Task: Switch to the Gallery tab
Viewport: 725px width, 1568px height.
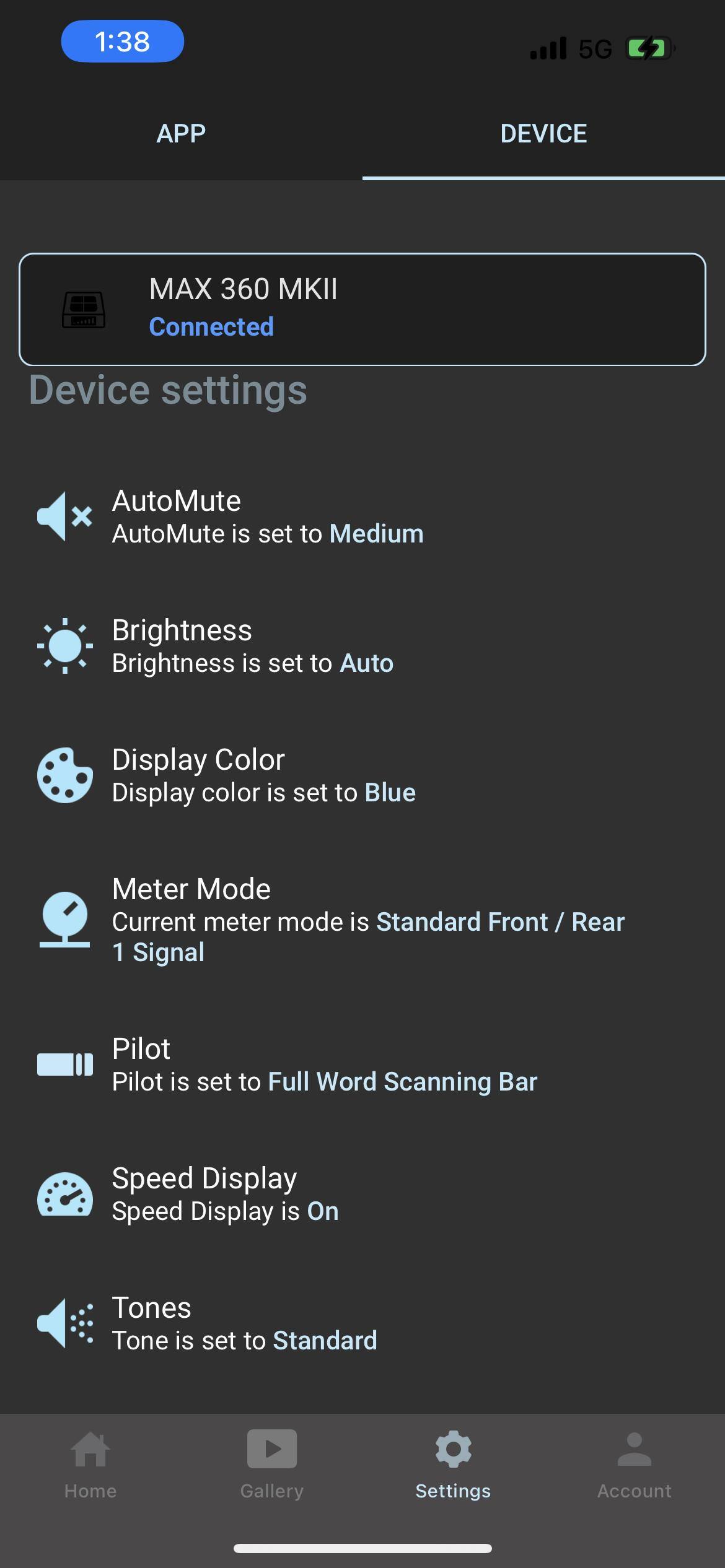Action: coord(272,1465)
